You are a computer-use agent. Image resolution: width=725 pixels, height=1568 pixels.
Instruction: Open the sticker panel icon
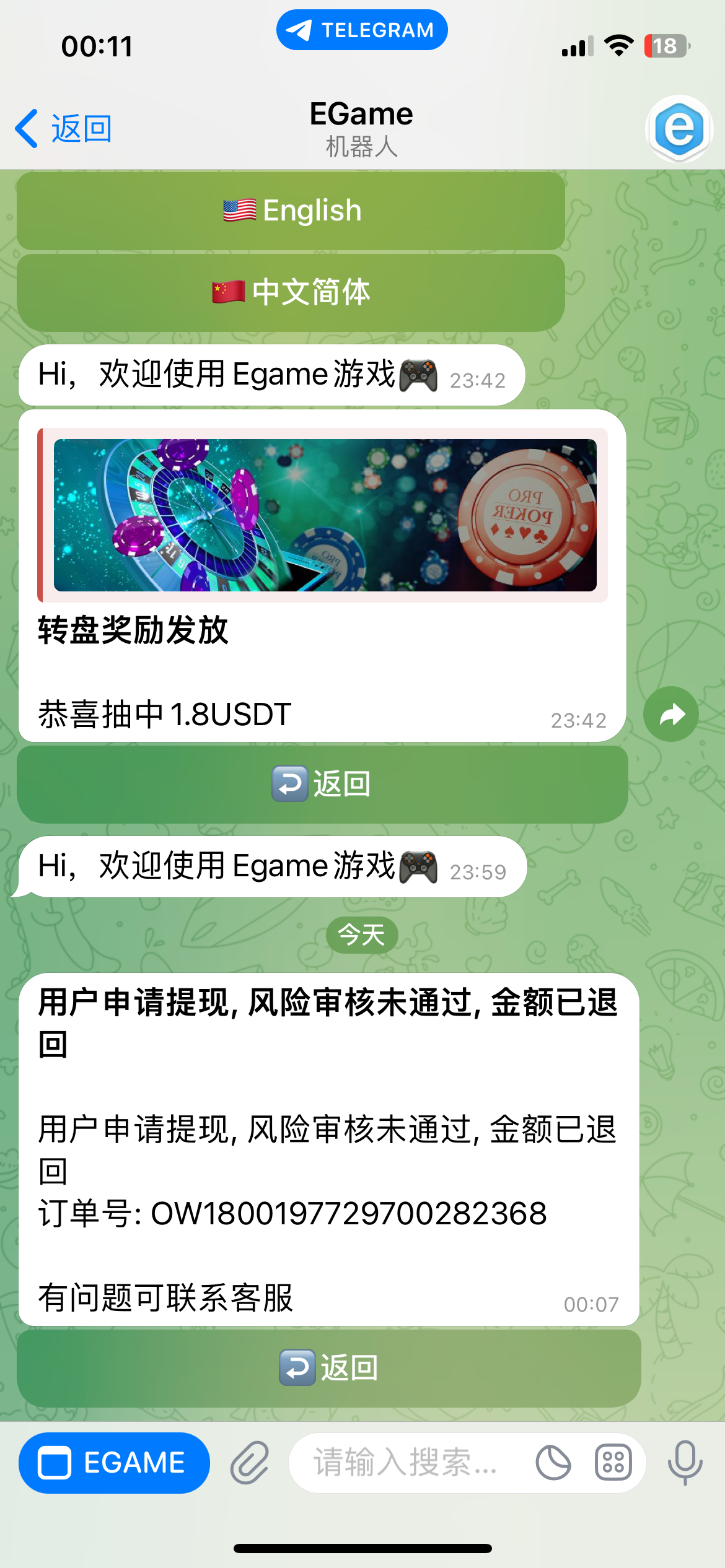click(x=553, y=1463)
